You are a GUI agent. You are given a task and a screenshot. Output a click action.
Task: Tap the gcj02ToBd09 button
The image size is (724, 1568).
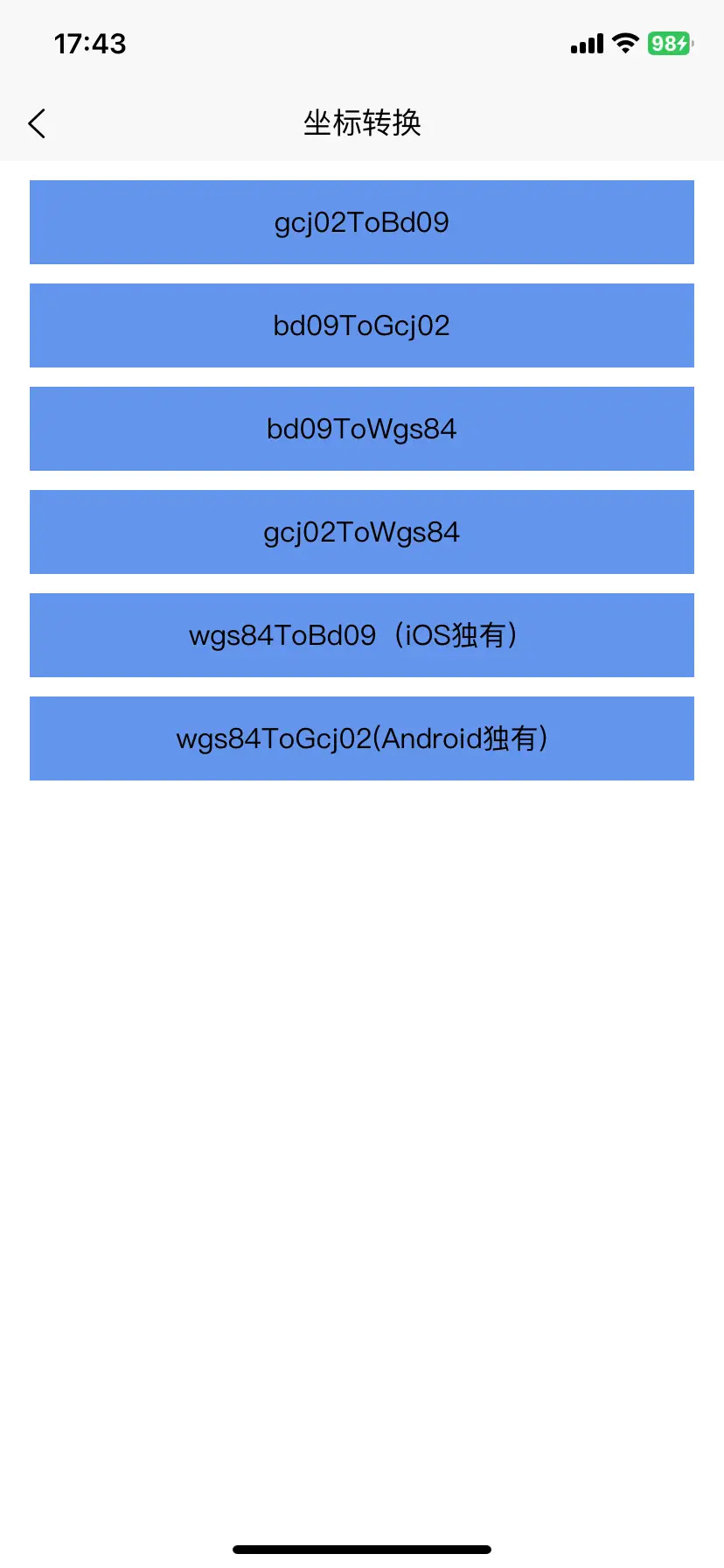tap(362, 222)
